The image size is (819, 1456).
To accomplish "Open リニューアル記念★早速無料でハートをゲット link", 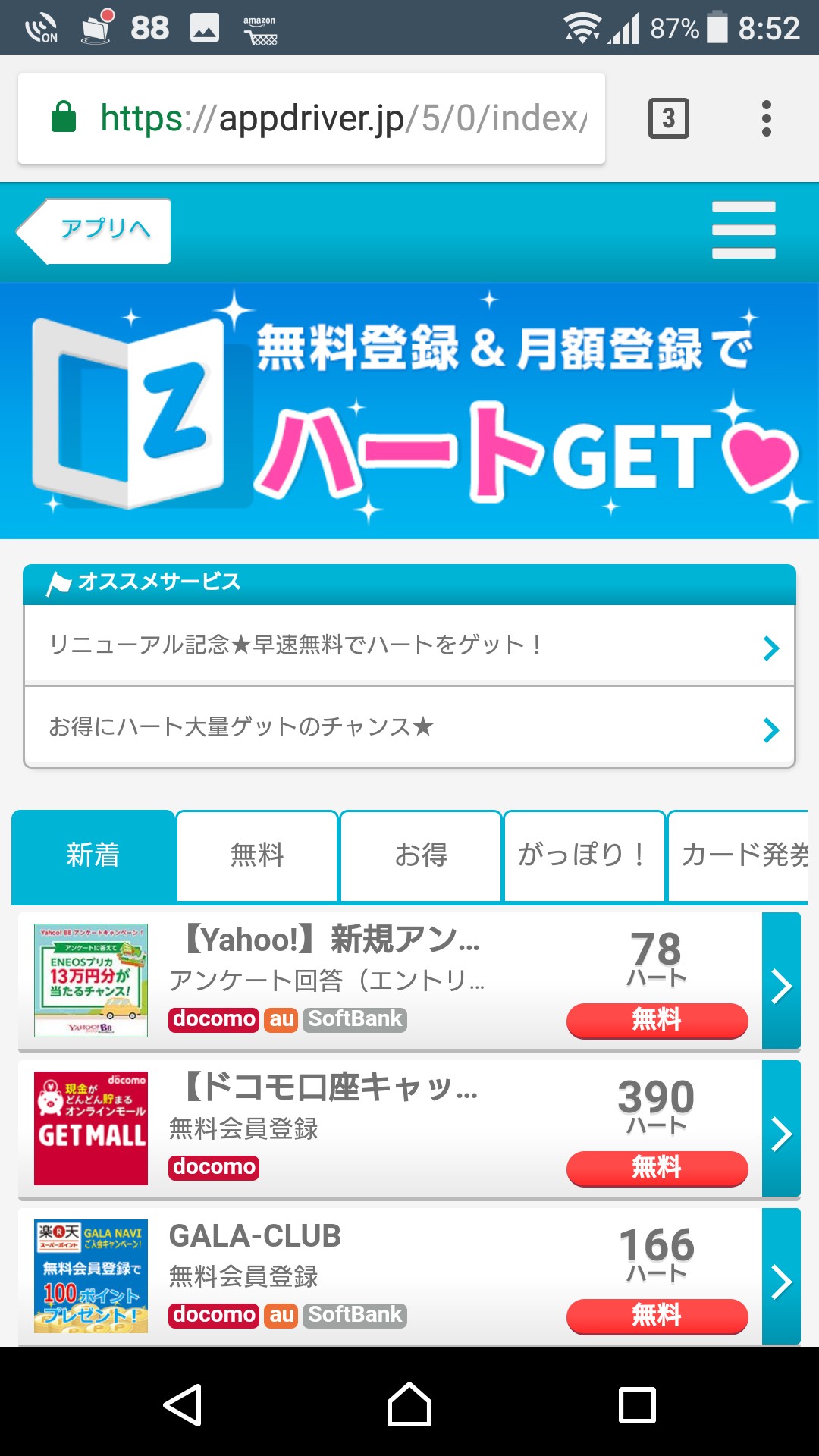I will click(409, 646).
